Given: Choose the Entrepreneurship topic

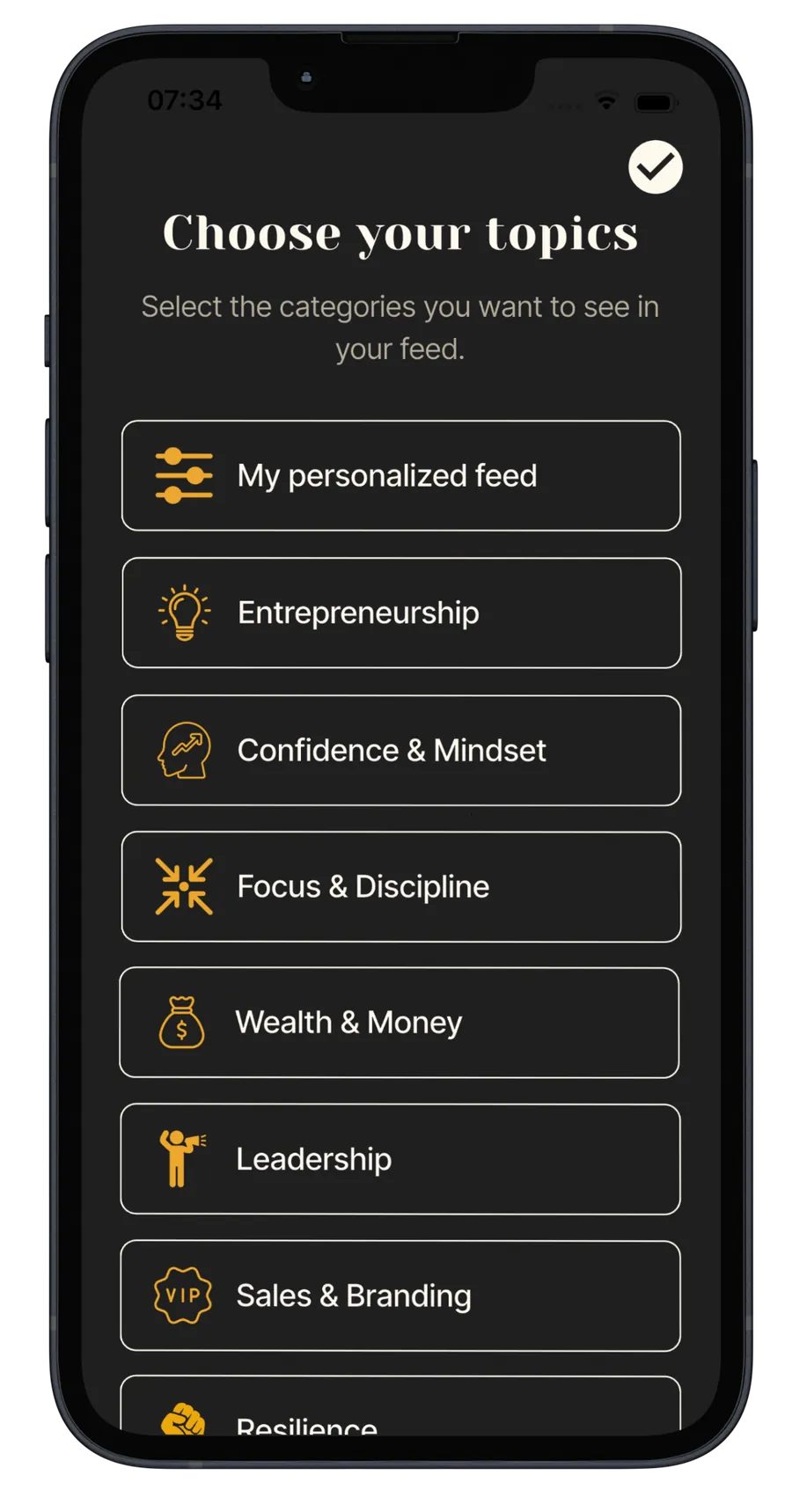Looking at the screenshot, I should tap(401, 613).
